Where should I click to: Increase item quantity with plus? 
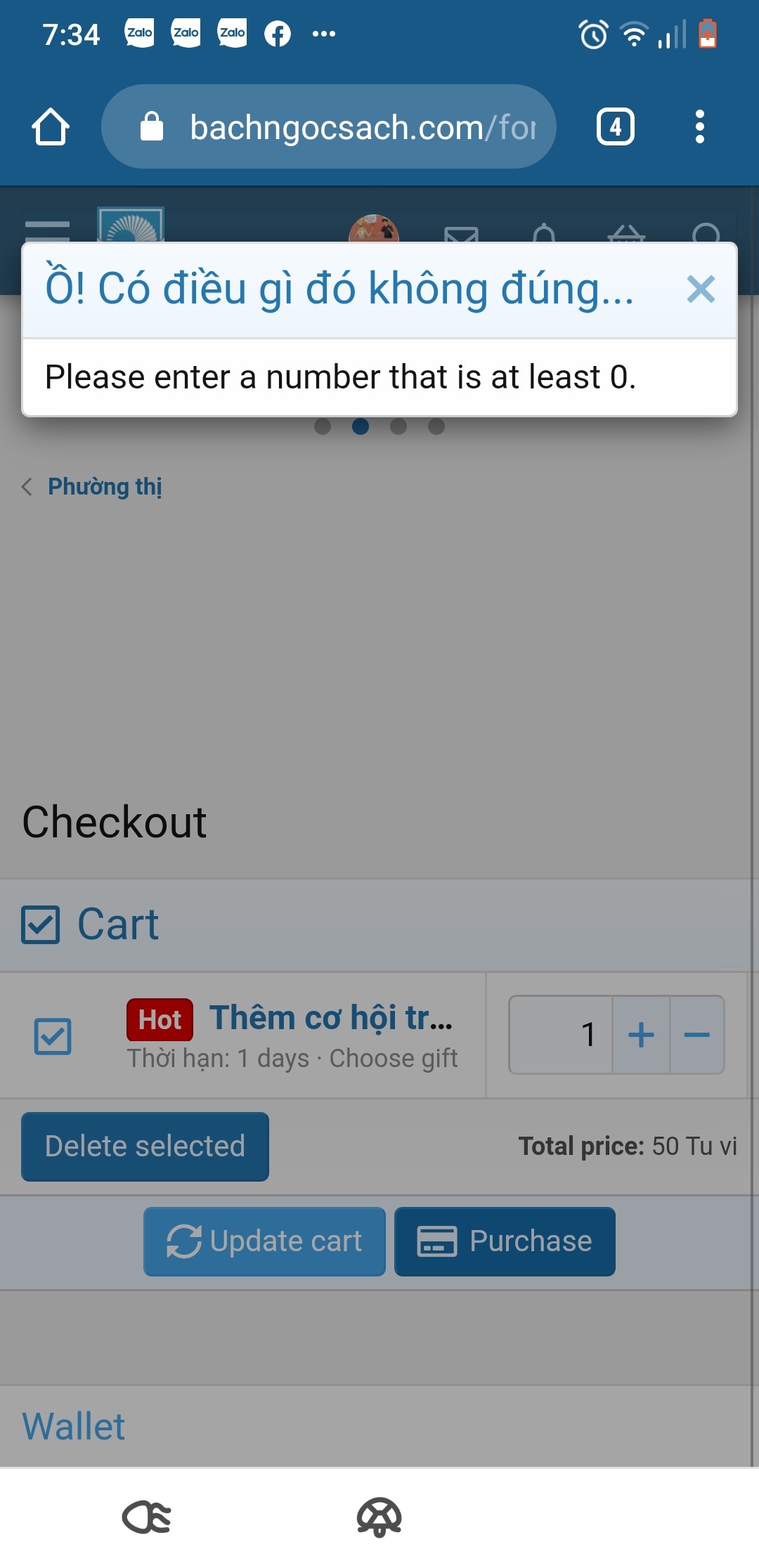tap(641, 1035)
